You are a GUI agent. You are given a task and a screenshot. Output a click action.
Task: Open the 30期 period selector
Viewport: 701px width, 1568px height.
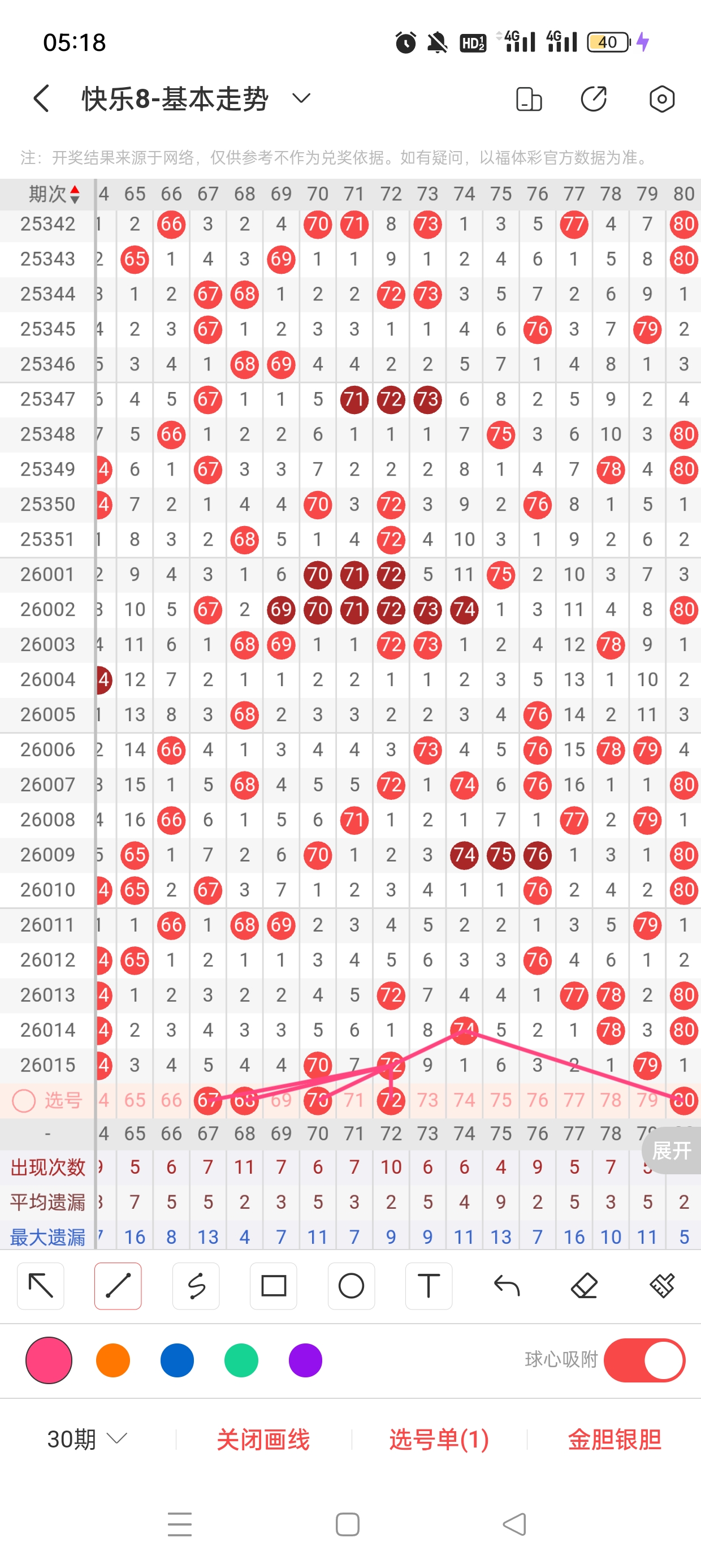(x=87, y=1439)
